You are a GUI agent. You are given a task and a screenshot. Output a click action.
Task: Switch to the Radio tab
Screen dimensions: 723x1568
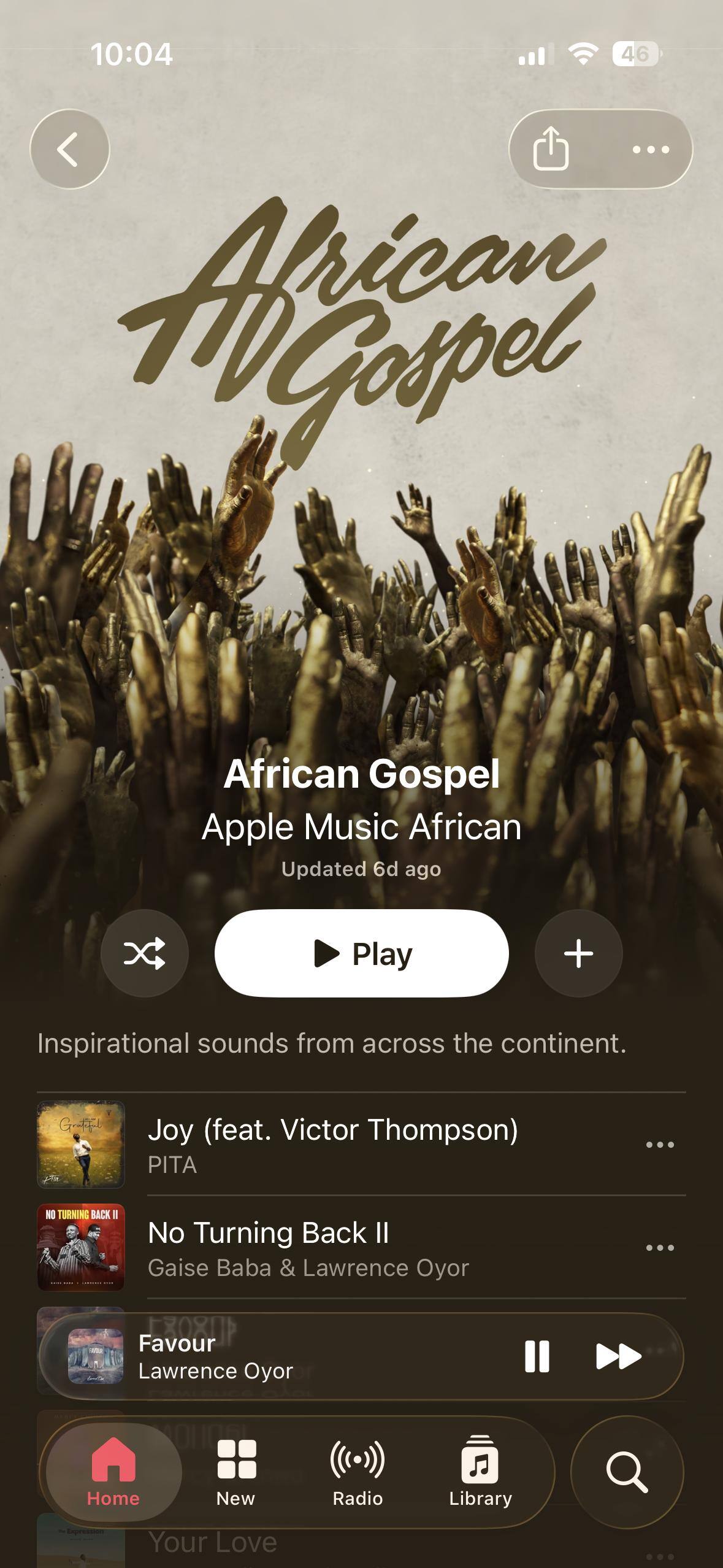tap(358, 1472)
